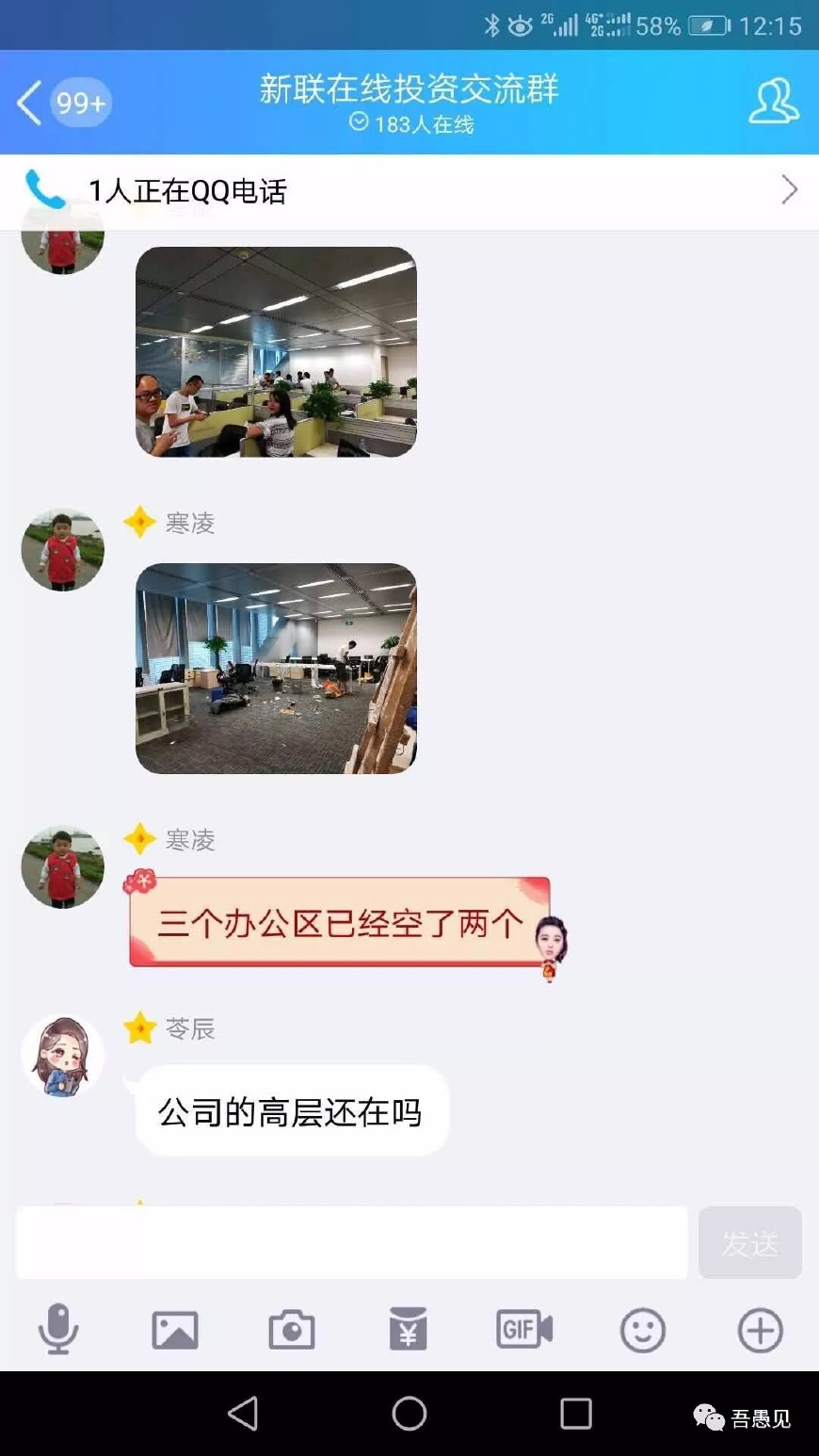Tap the message input field

[351, 1242]
